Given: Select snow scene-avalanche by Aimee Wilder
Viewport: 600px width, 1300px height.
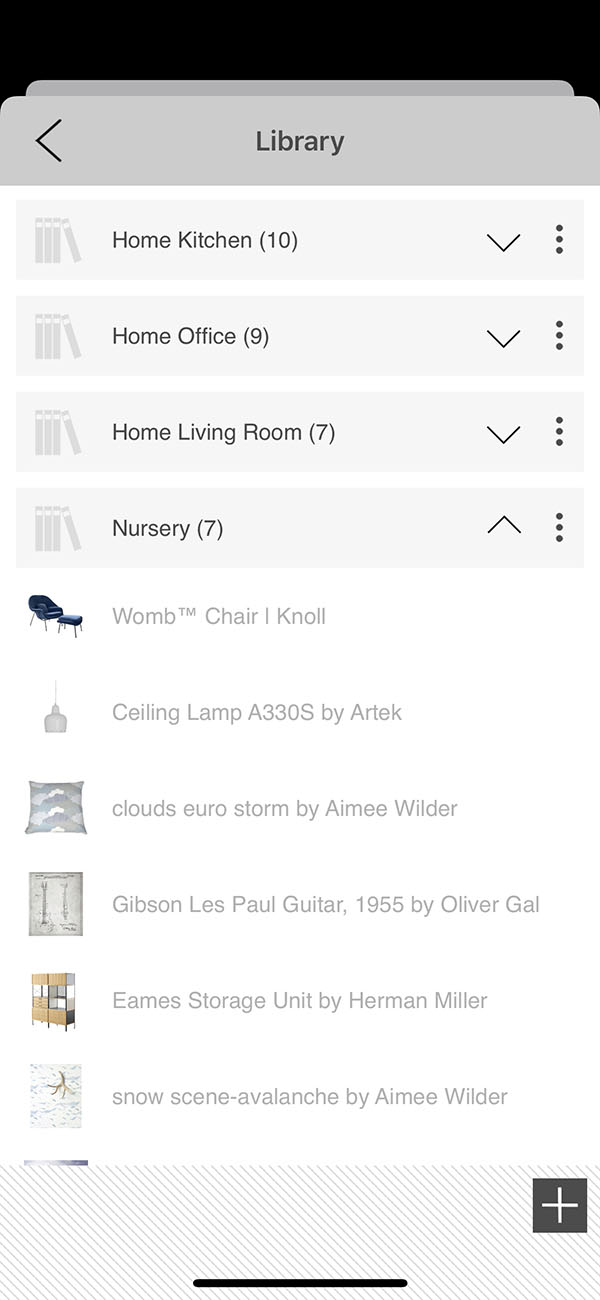Looking at the screenshot, I should click(x=309, y=1096).
